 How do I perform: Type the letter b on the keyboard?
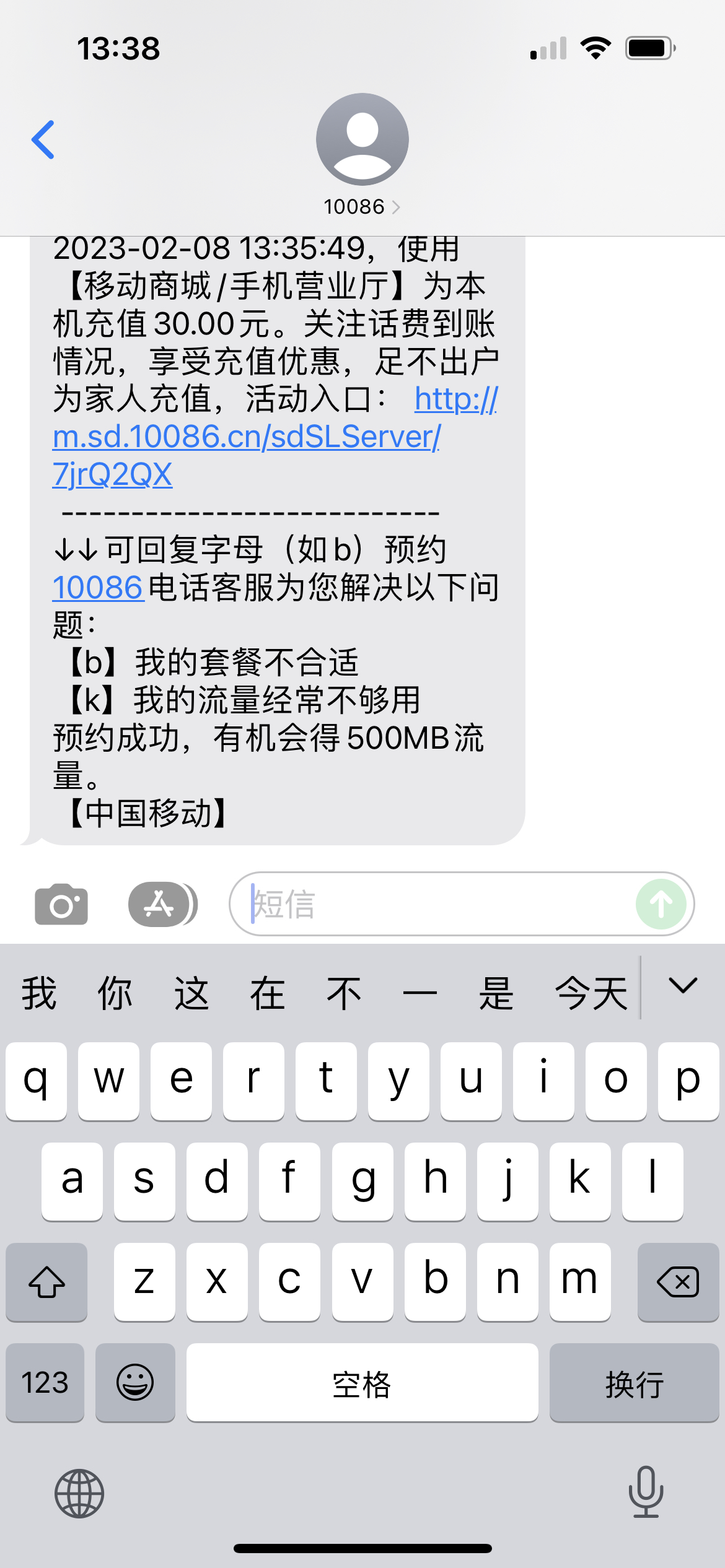tap(435, 1279)
